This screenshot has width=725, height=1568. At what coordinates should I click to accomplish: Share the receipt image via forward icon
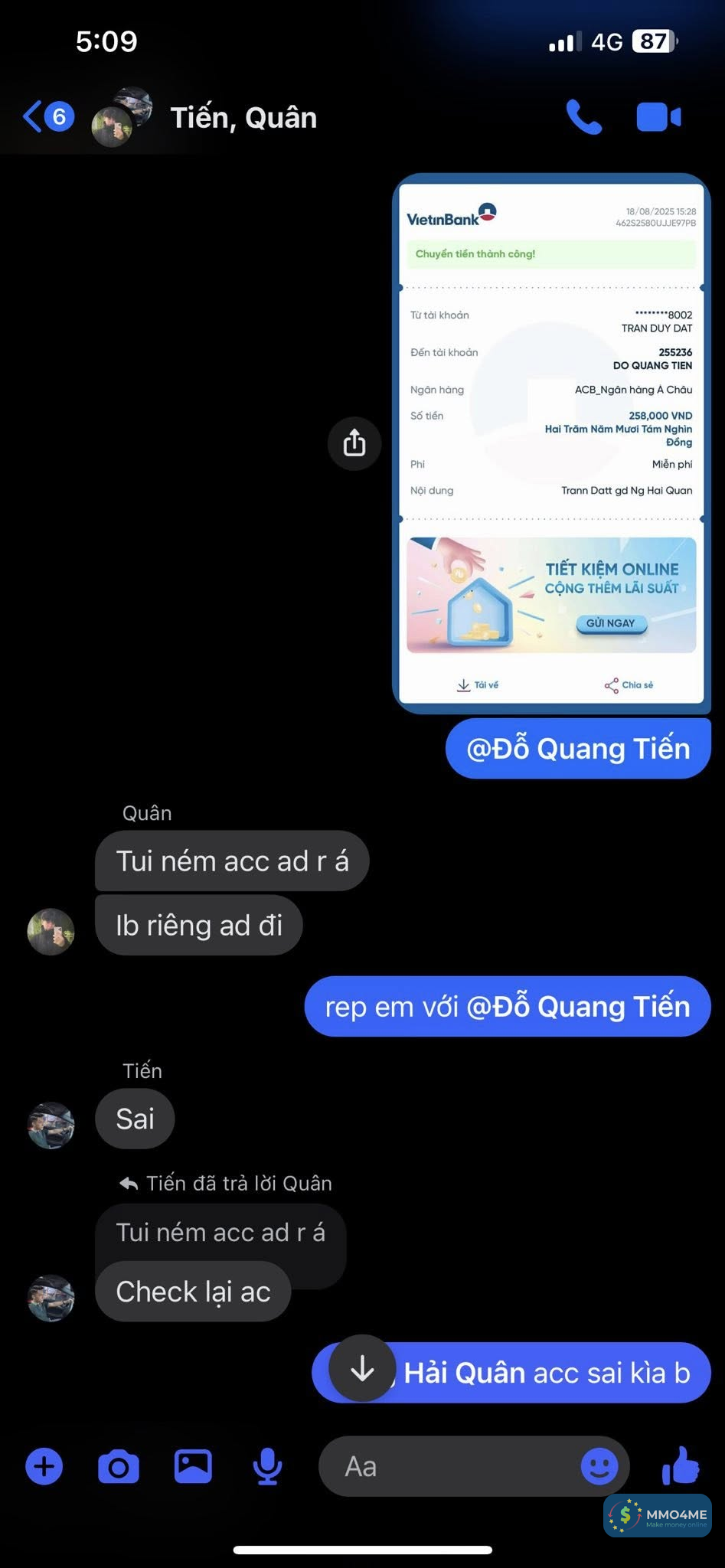point(354,443)
